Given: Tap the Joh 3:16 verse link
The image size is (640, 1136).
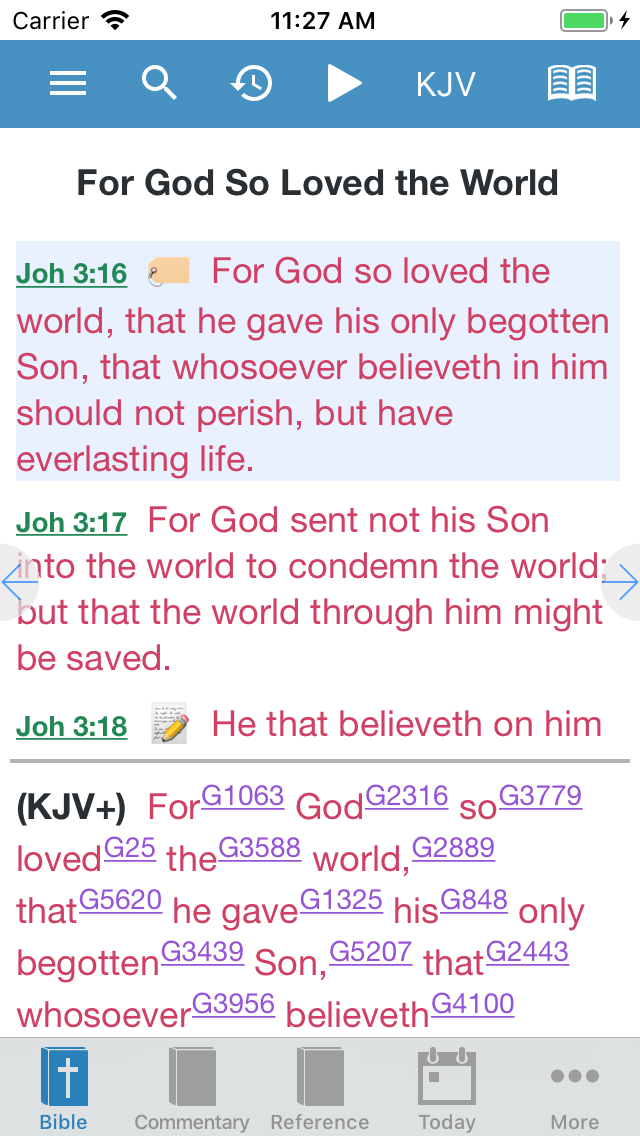Looking at the screenshot, I should [x=72, y=274].
